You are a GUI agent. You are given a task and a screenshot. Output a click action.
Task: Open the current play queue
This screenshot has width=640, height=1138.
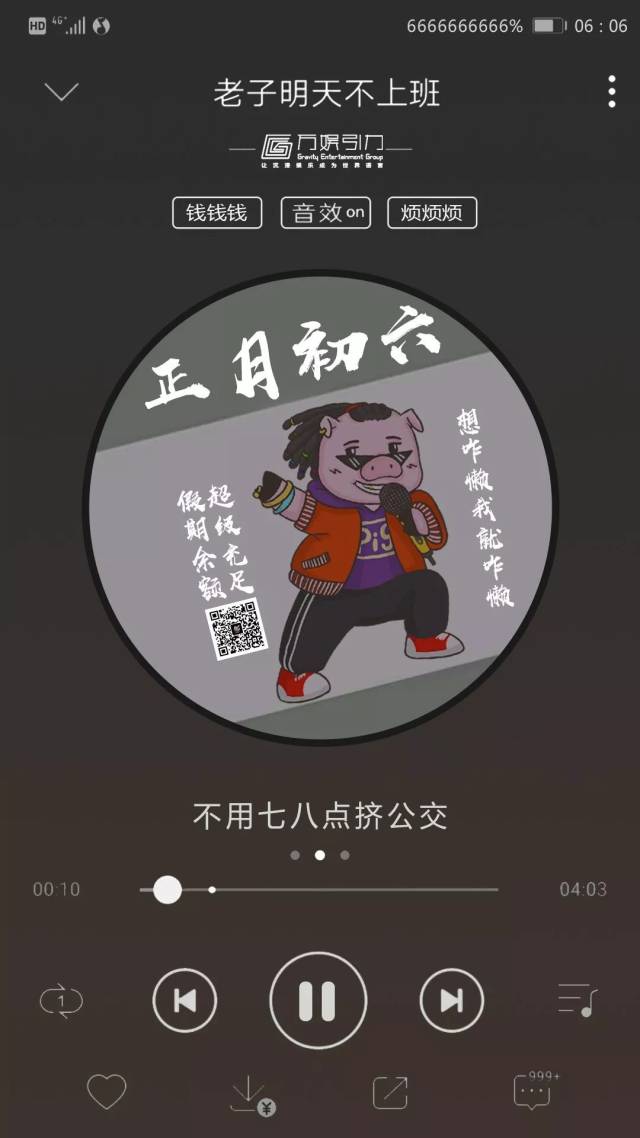(x=577, y=1000)
